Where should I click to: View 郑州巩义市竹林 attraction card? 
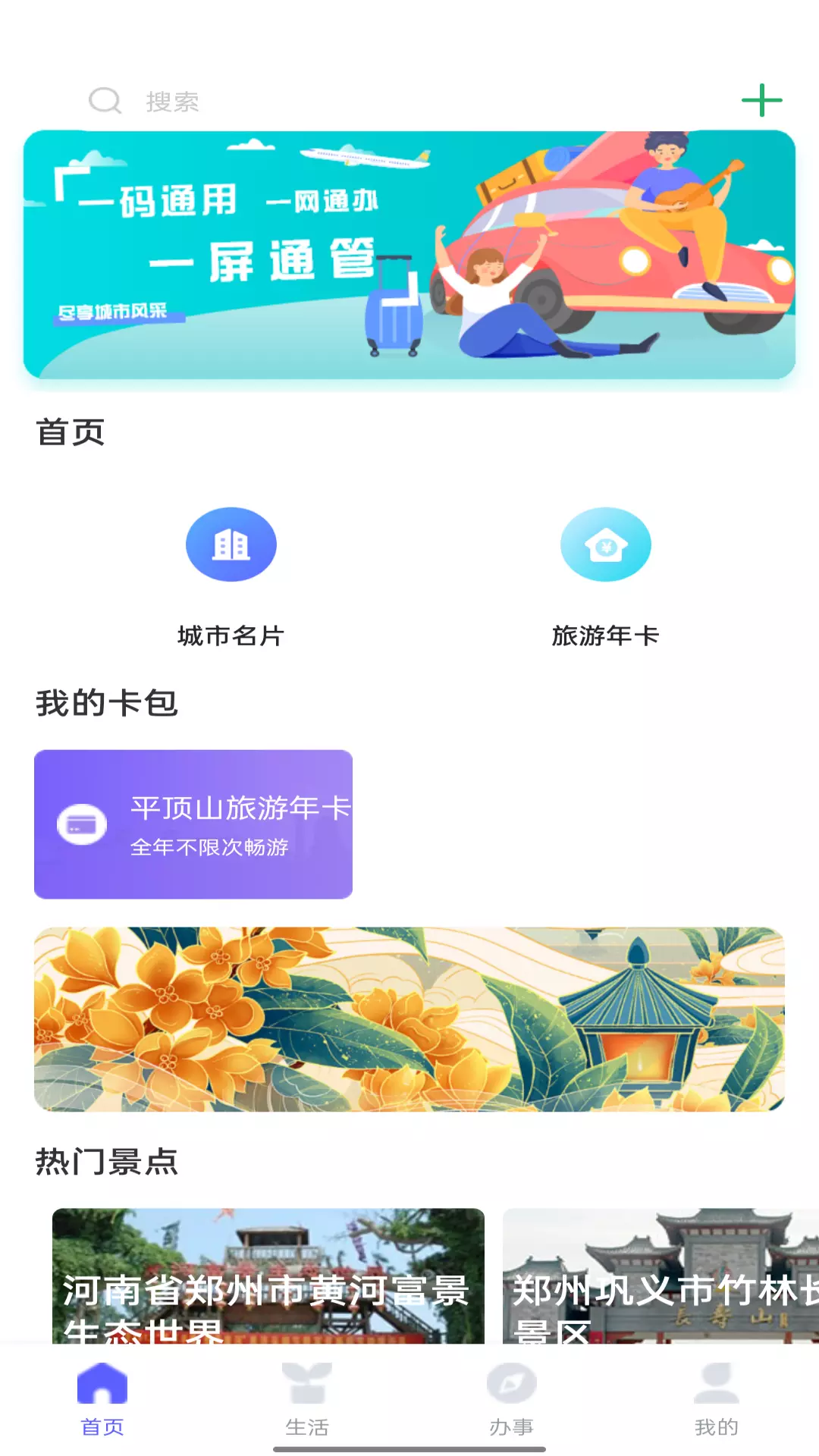[661, 1276]
